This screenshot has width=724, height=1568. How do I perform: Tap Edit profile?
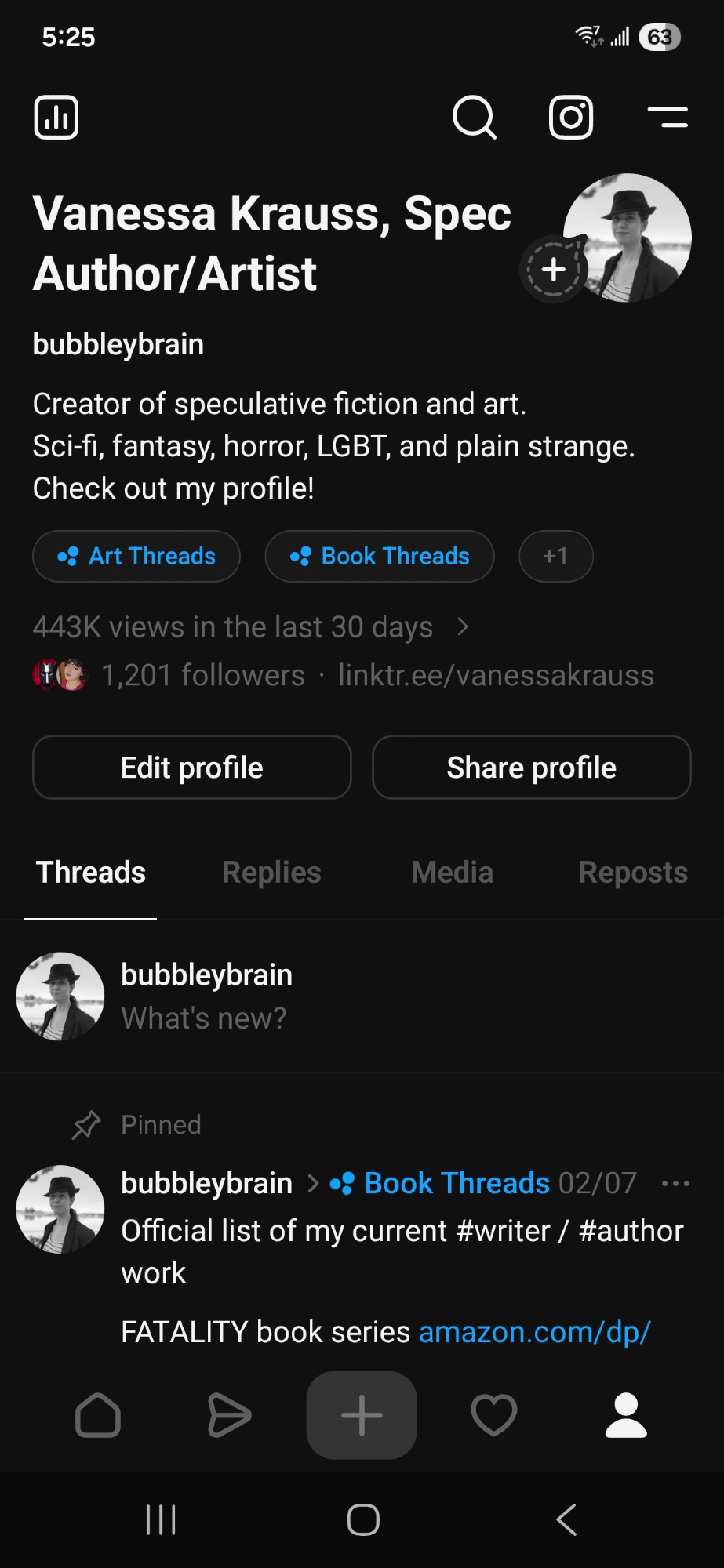(x=192, y=768)
